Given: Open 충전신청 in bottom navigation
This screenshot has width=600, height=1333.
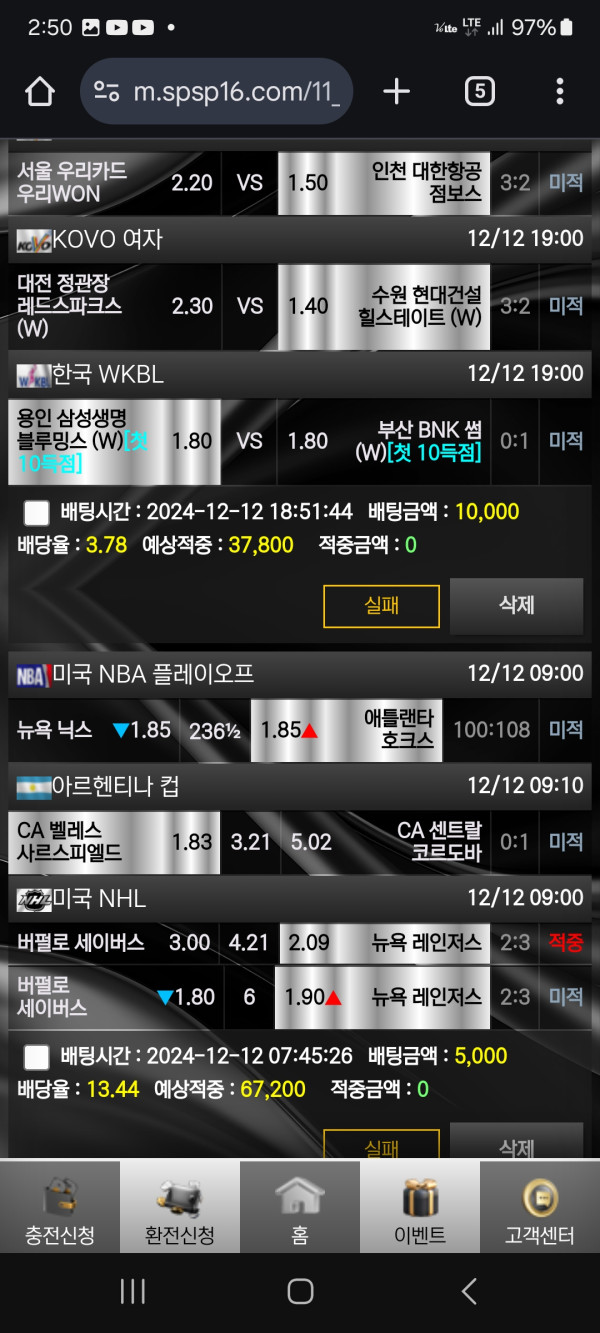Looking at the screenshot, I should pyautogui.click(x=60, y=1208).
